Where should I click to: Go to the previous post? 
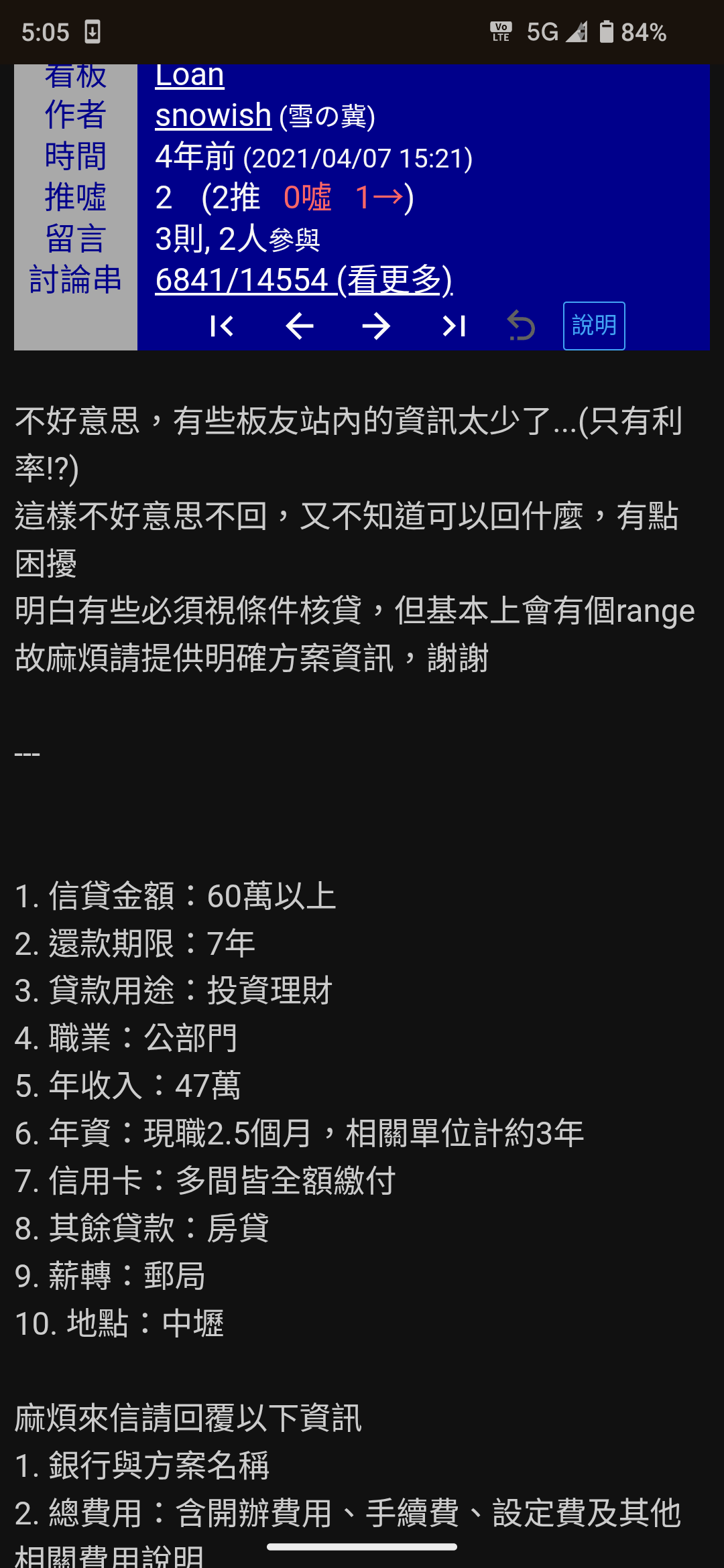pyautogui.click(x=299, y=326)
